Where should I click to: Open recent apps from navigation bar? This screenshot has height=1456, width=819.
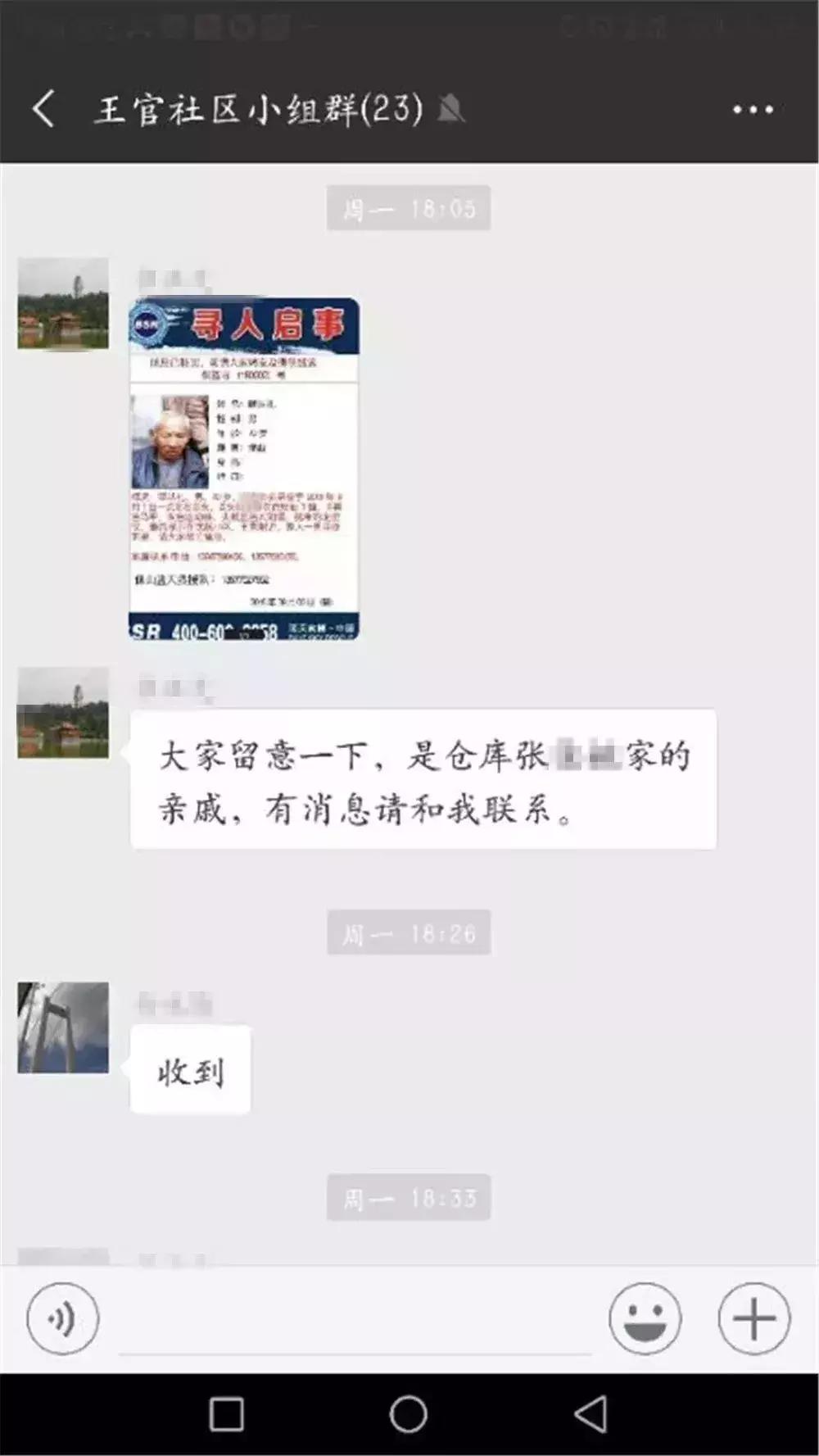227,1414
